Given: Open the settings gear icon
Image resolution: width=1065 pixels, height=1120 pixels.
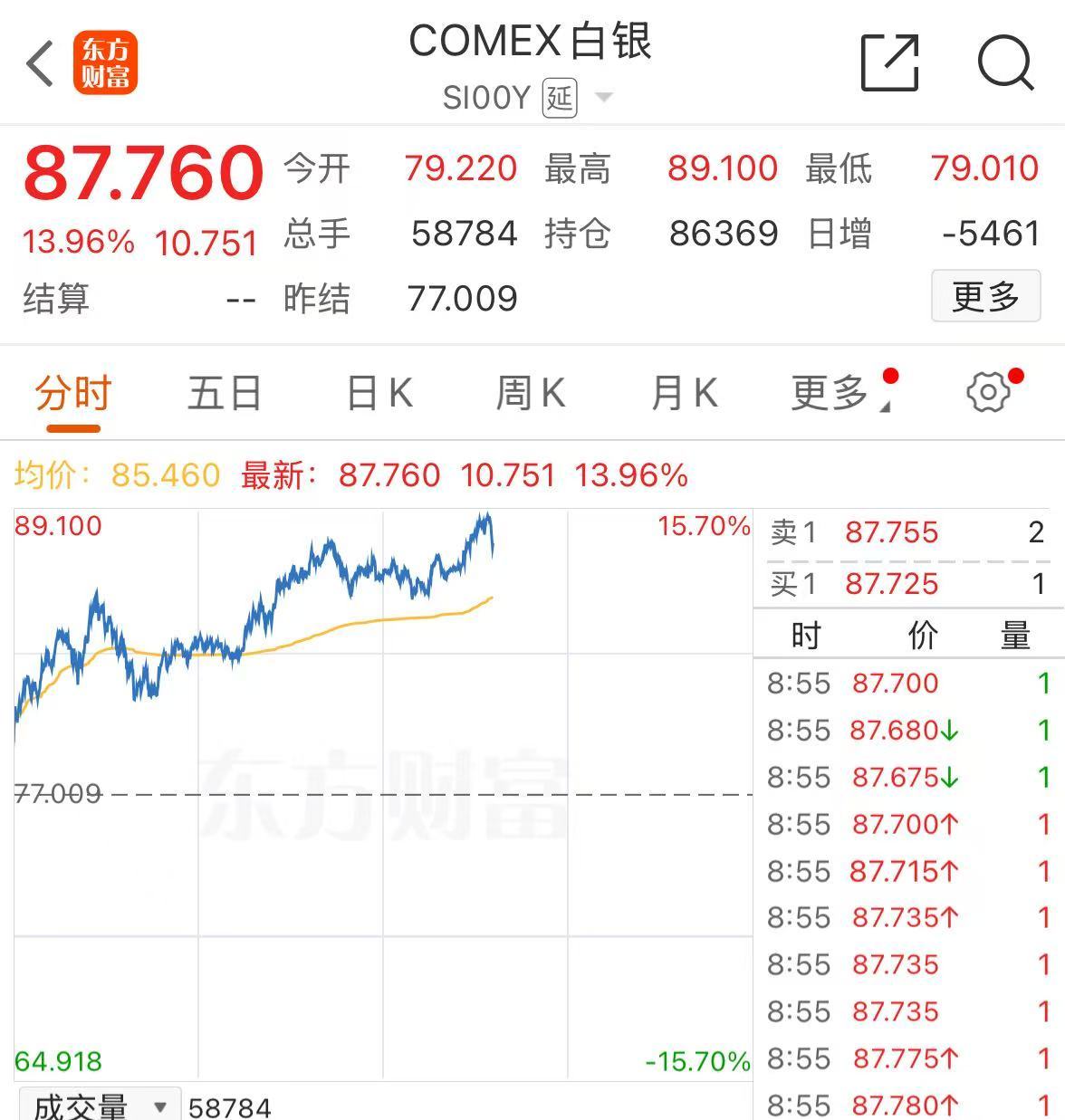Looking at the screenshot, I should click(x=989, y=393).
